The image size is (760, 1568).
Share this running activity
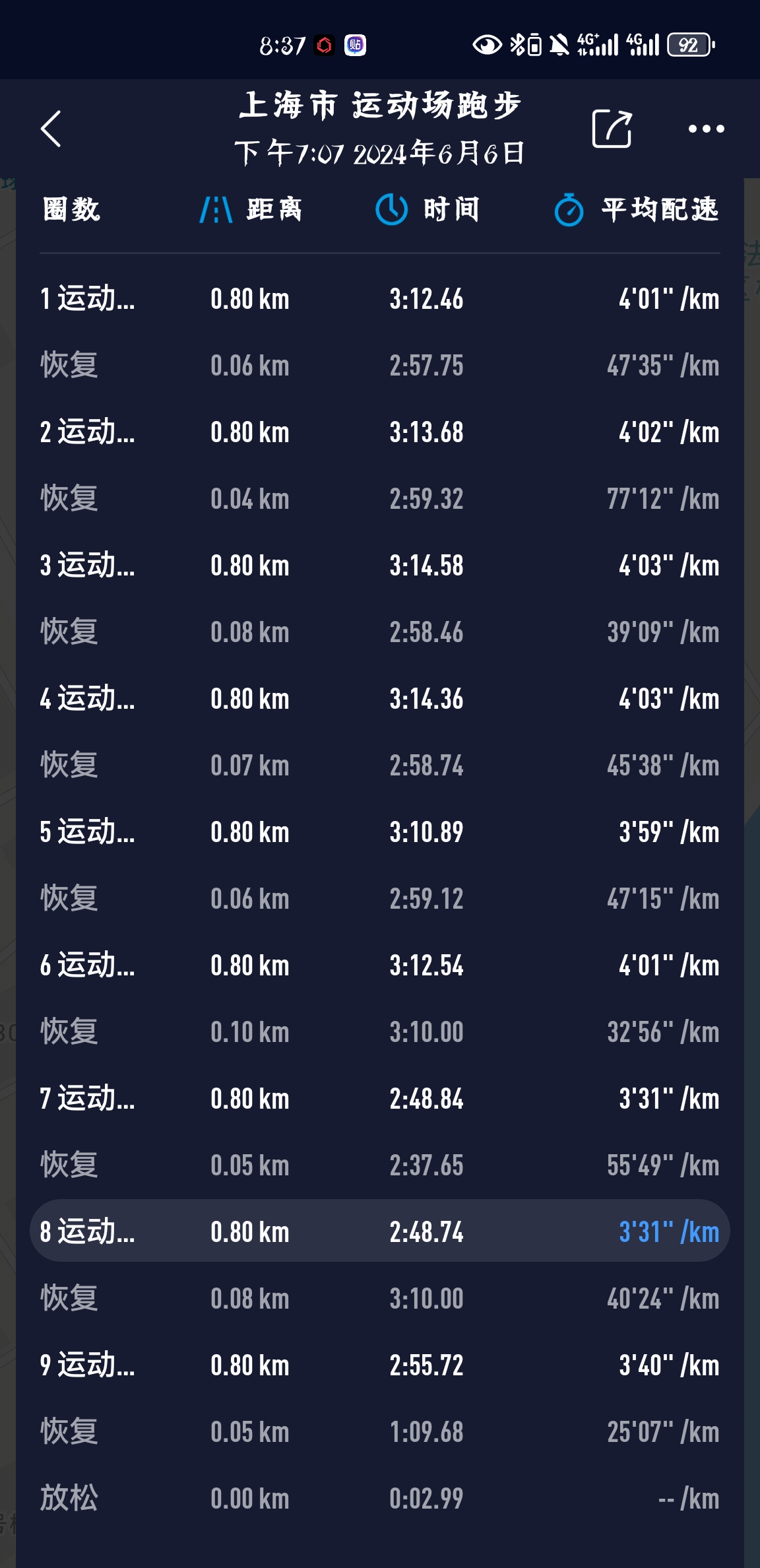click(x=612, y=128)
